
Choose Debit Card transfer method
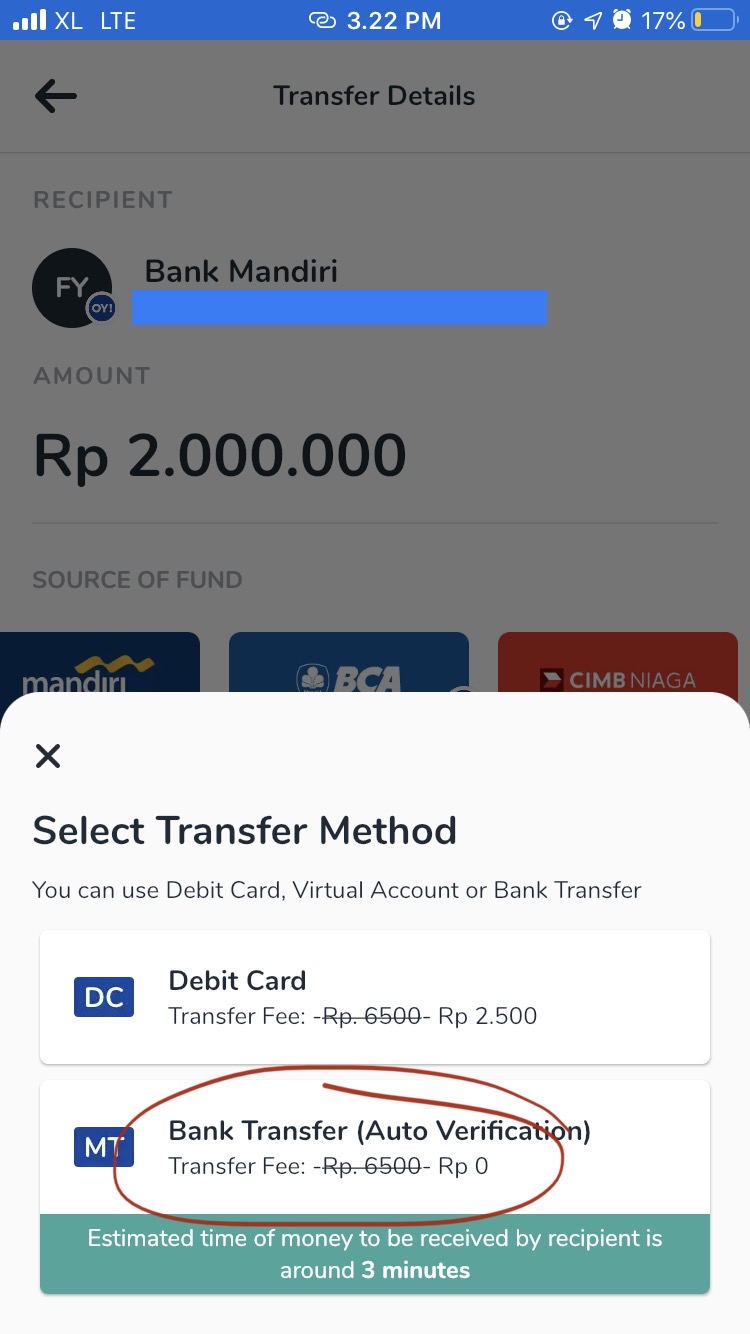pos(374,997)
